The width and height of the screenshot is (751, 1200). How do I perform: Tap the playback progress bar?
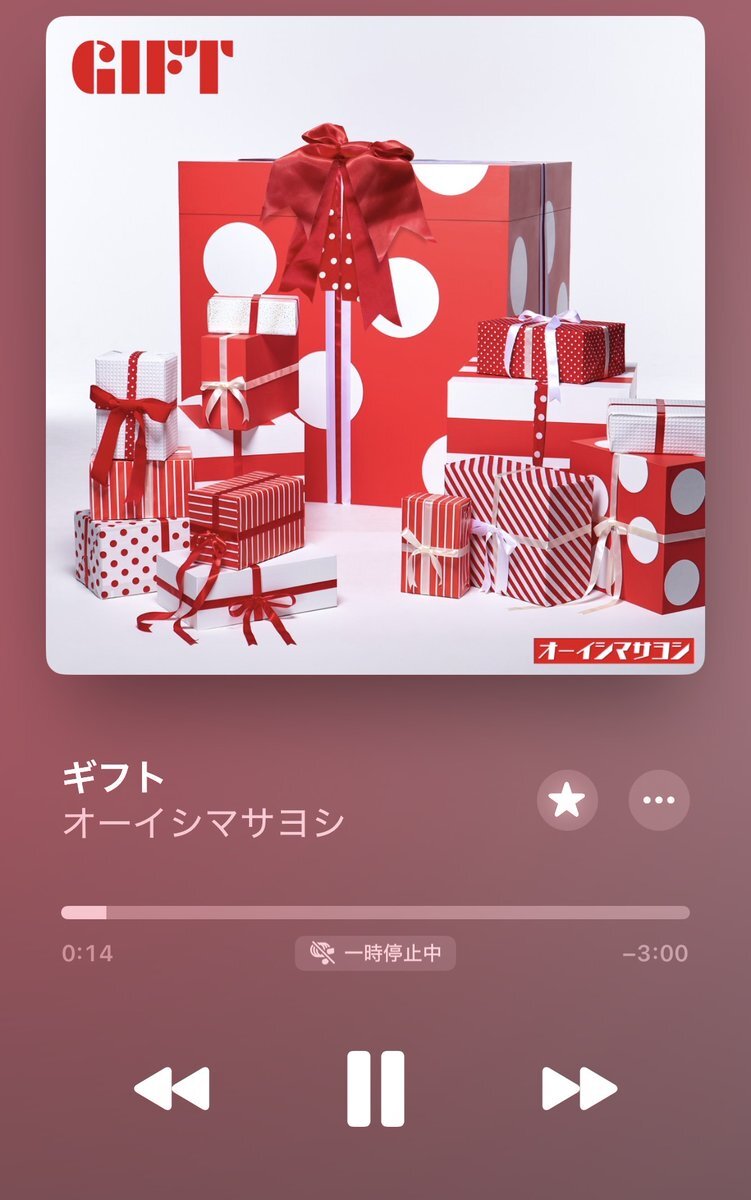point(375,912)
